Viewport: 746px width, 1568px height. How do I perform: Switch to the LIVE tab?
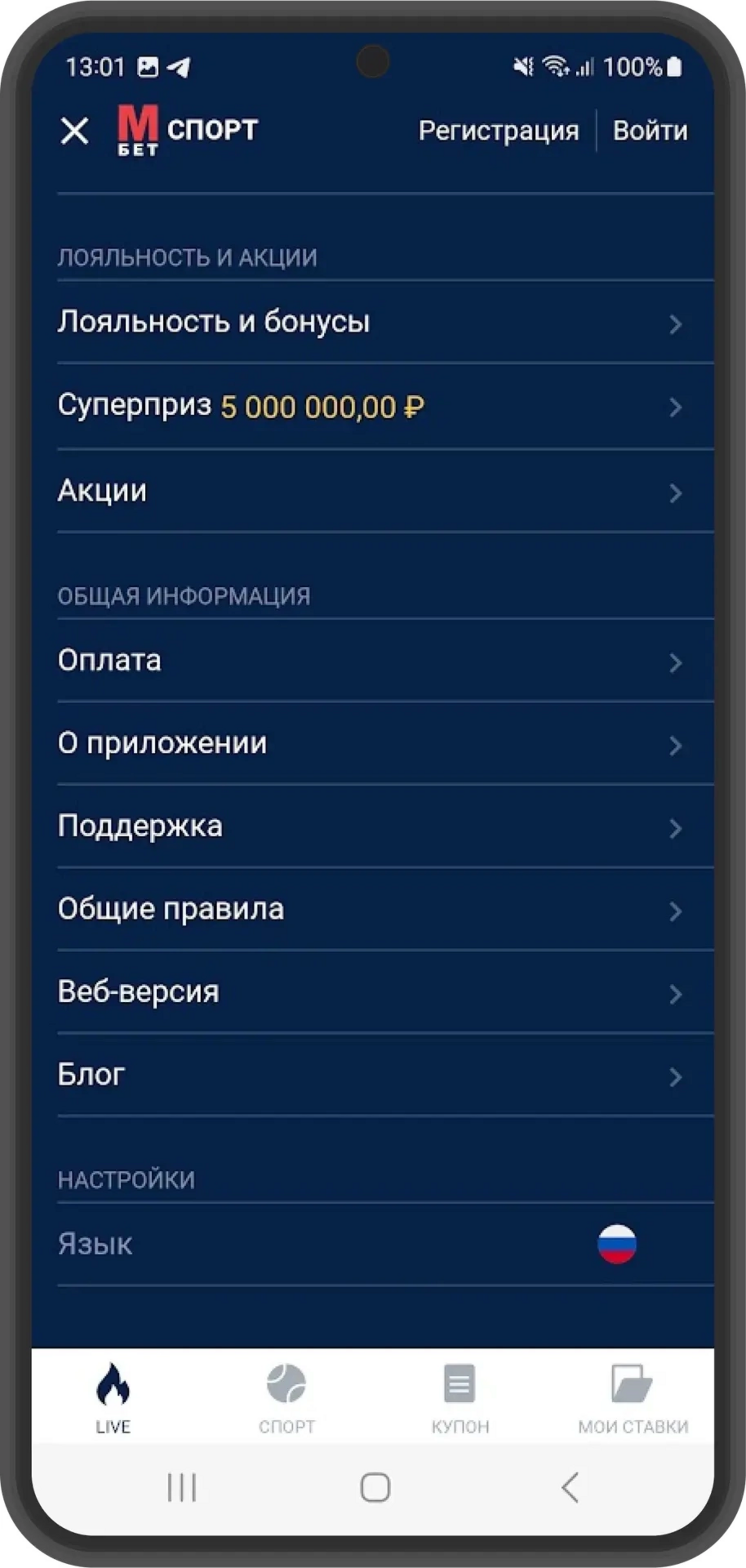[x=113, y=1396]
